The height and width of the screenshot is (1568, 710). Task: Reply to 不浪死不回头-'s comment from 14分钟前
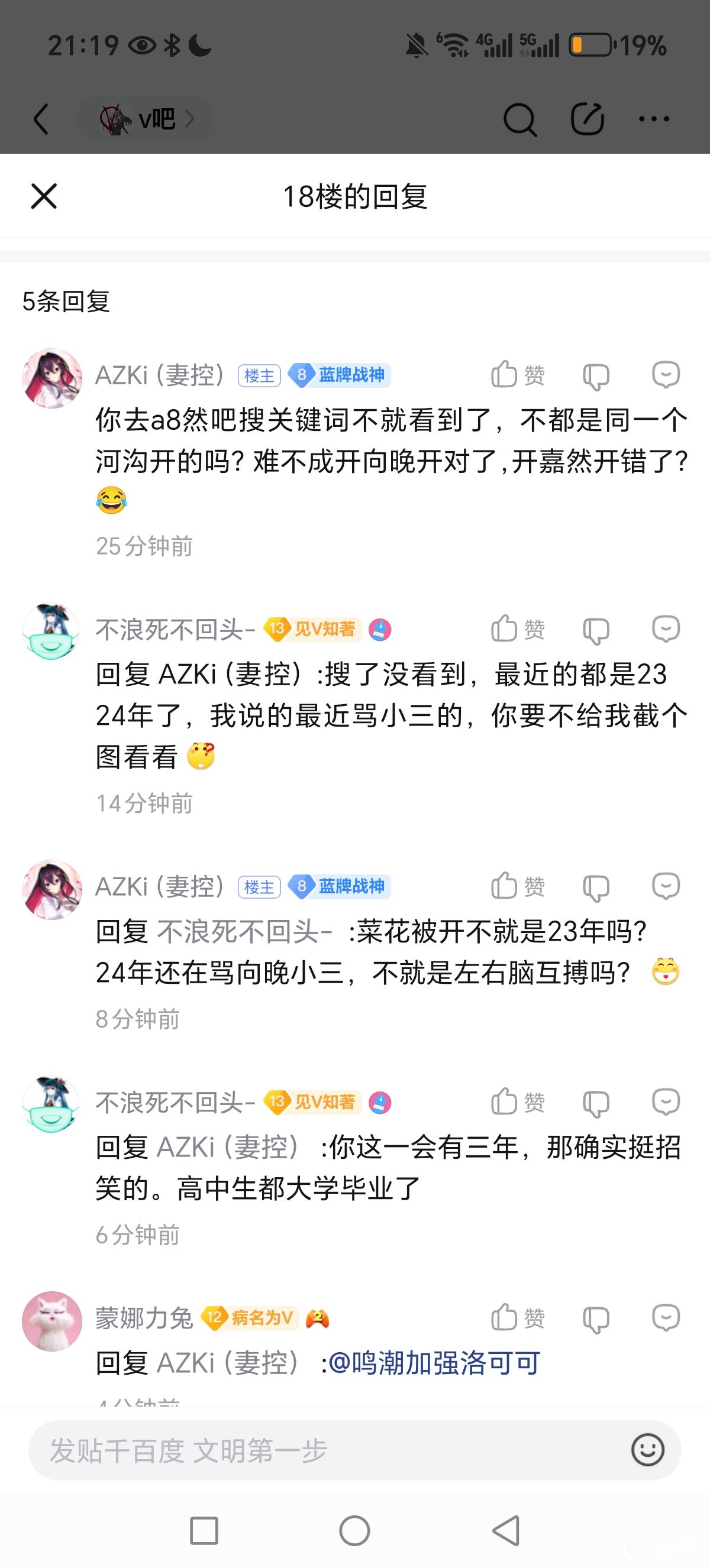pyautogui.click(x=666, y=629)
